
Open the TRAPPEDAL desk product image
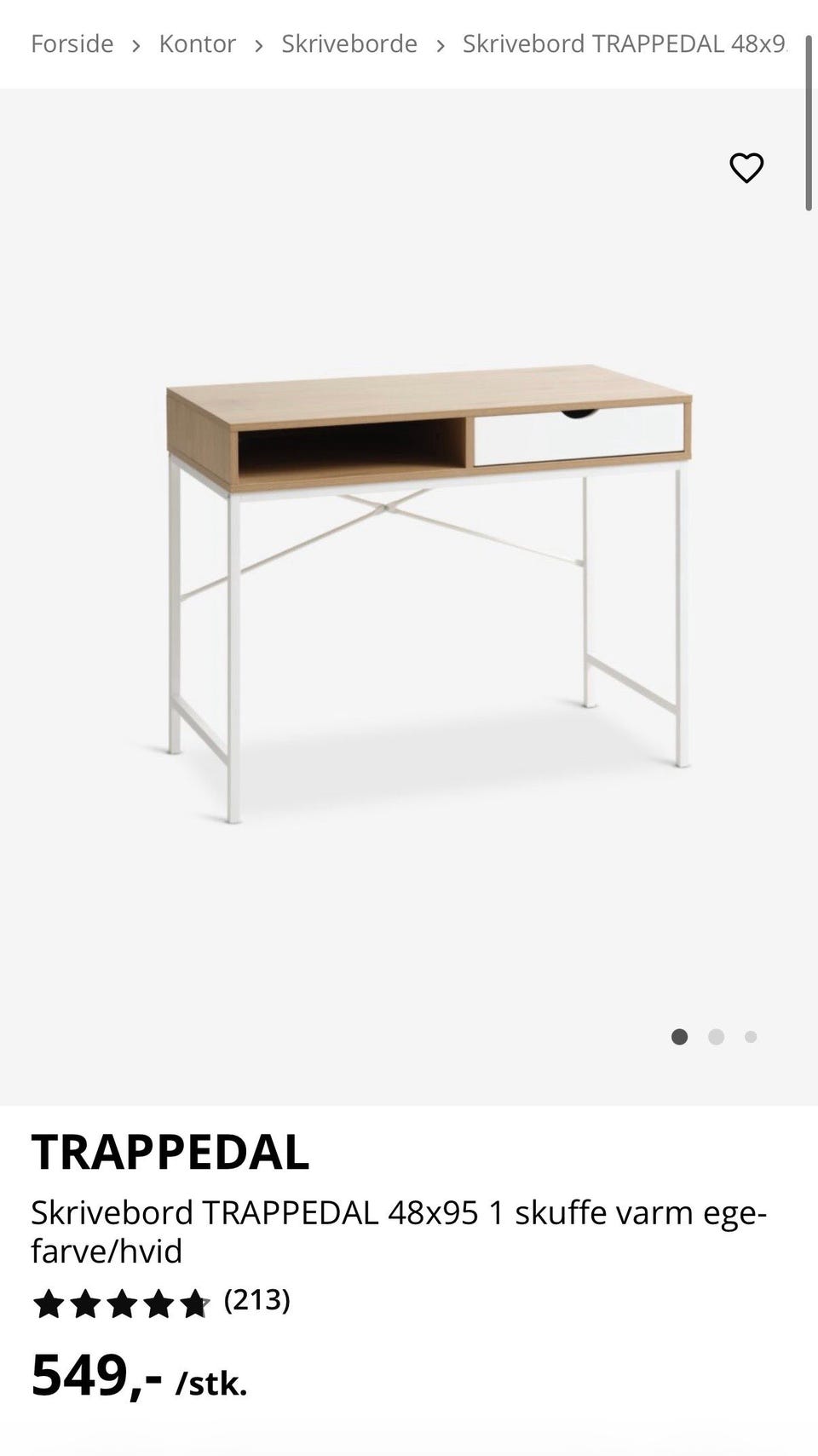429,592
